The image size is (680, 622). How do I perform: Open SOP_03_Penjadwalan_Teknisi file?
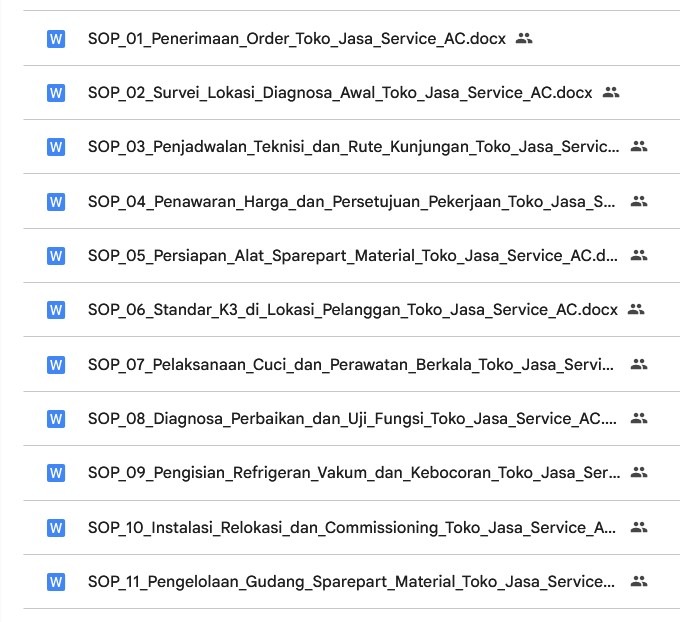(352, 147)
